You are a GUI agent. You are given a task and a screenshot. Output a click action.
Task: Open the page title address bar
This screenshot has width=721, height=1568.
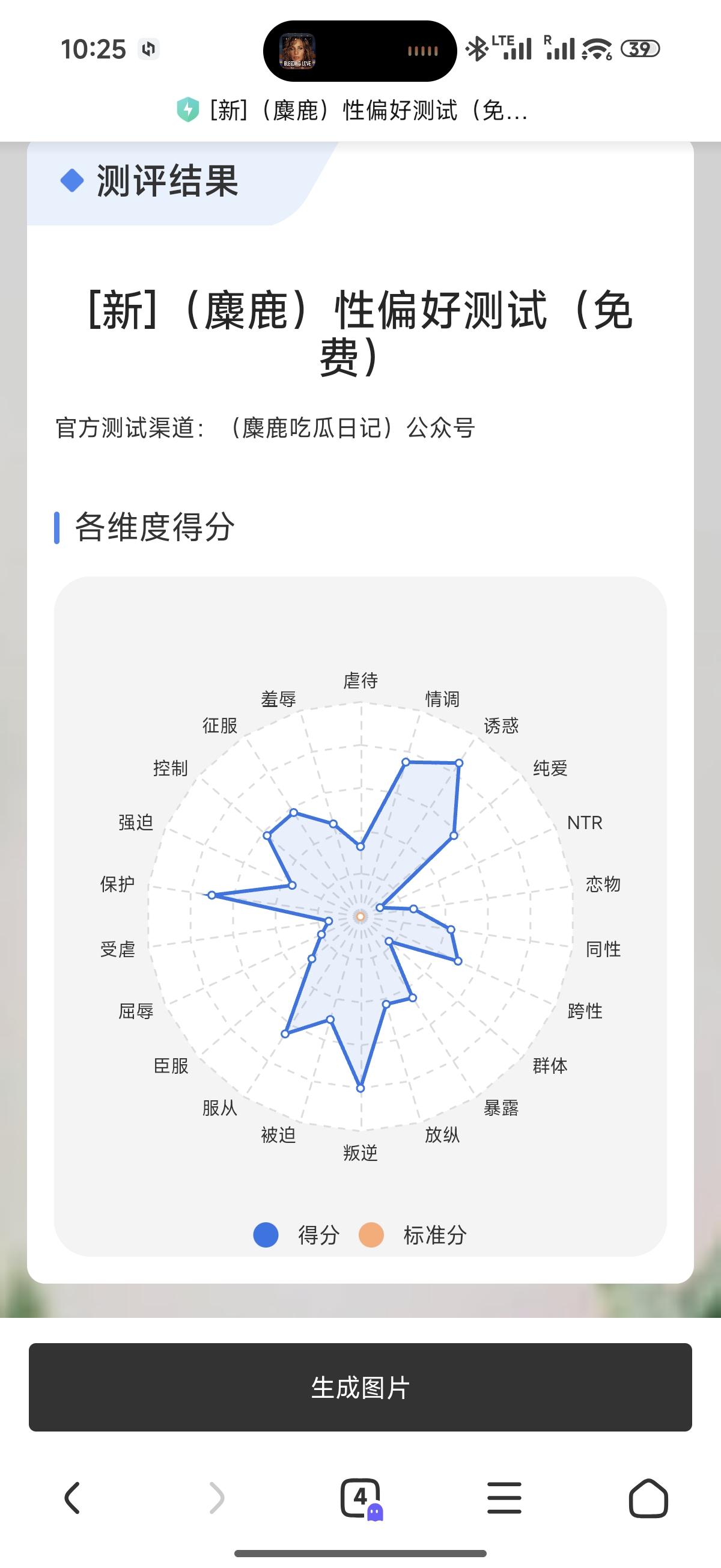[360, 110]
